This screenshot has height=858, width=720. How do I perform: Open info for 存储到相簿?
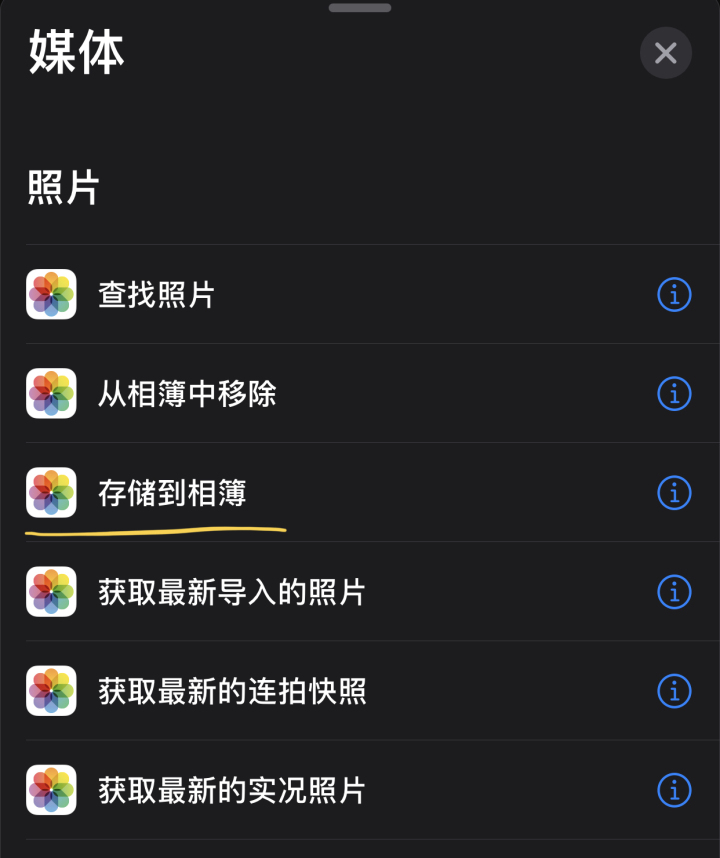click(674, 493)
